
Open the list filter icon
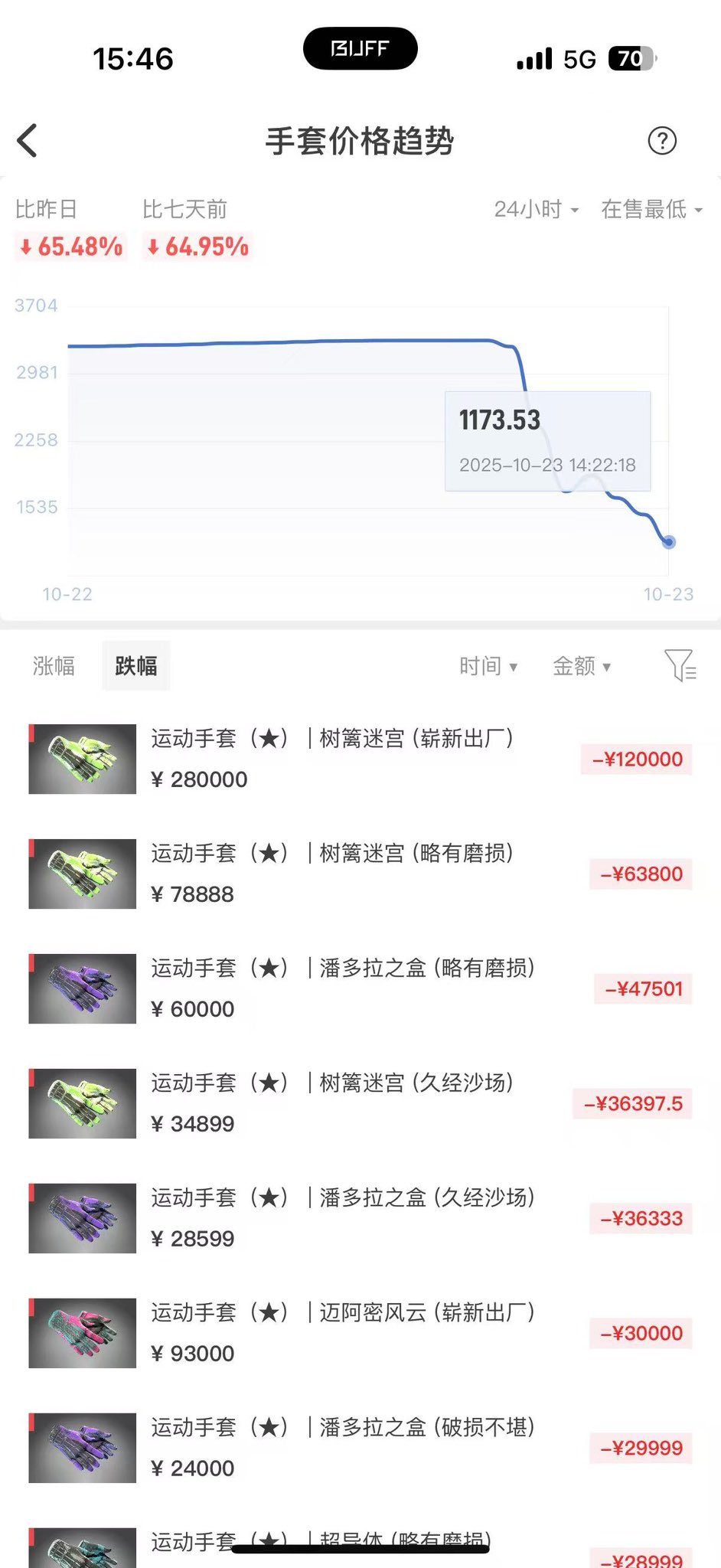[x=680, y=666]
